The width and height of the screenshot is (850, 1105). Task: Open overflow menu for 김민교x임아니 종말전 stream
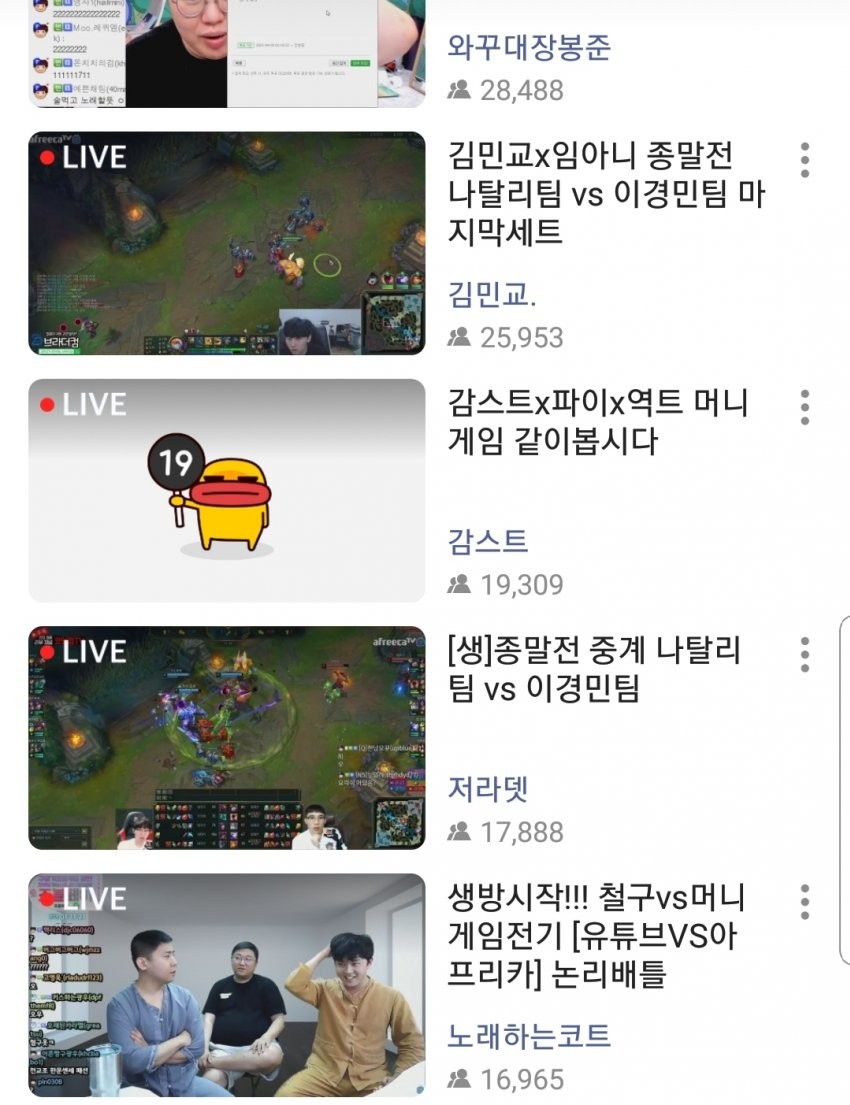[x=804, y=161]
